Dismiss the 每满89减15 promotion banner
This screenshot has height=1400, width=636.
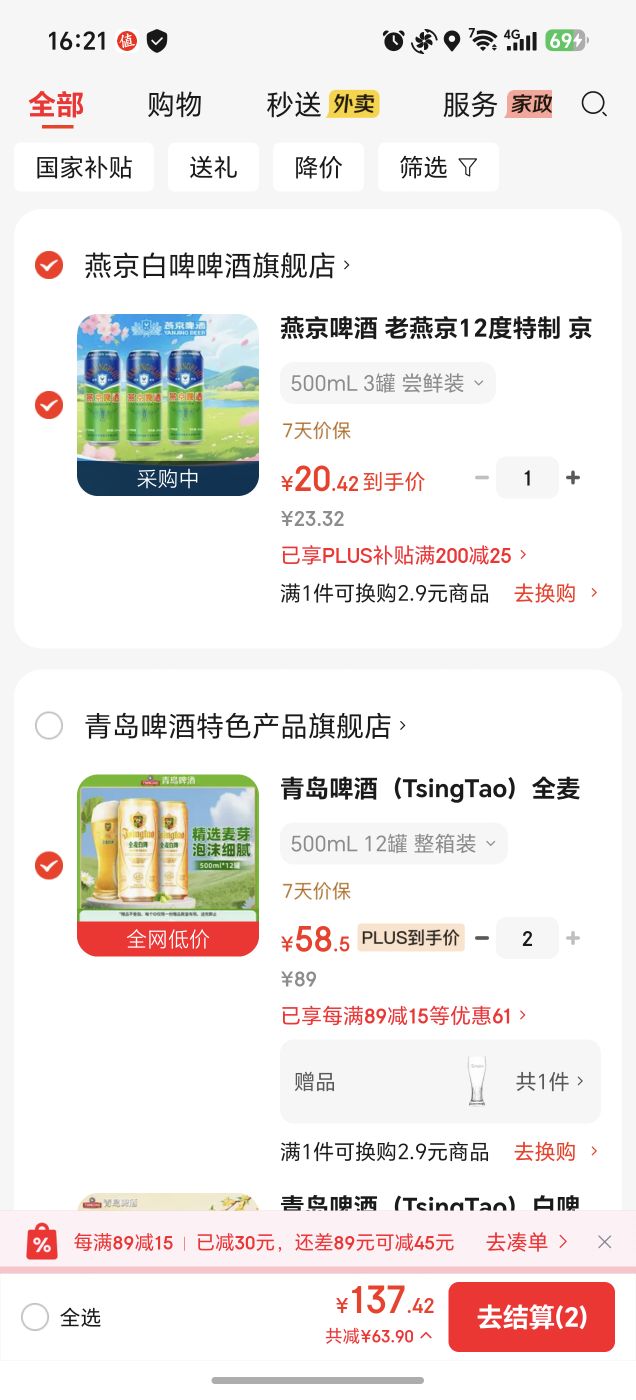click(x=604, y=1242)
